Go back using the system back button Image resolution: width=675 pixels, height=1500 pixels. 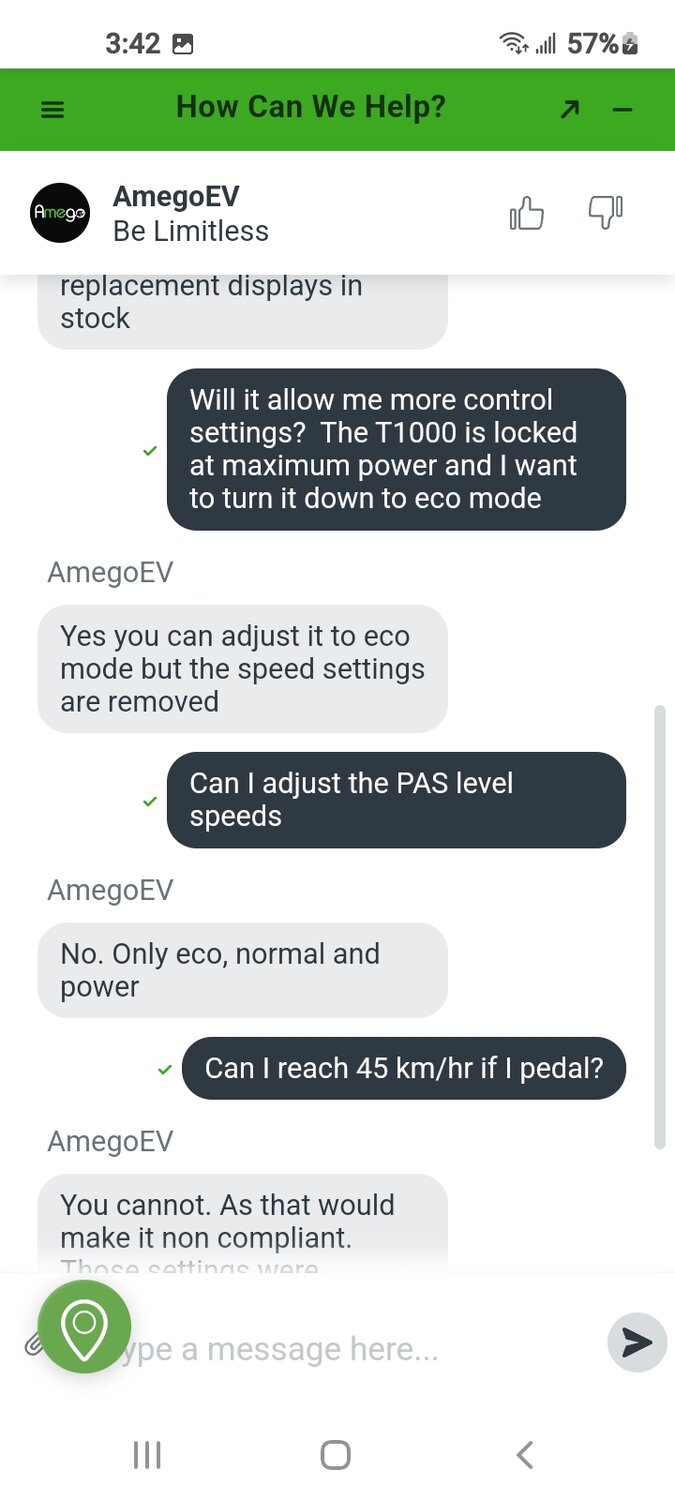524,1455
